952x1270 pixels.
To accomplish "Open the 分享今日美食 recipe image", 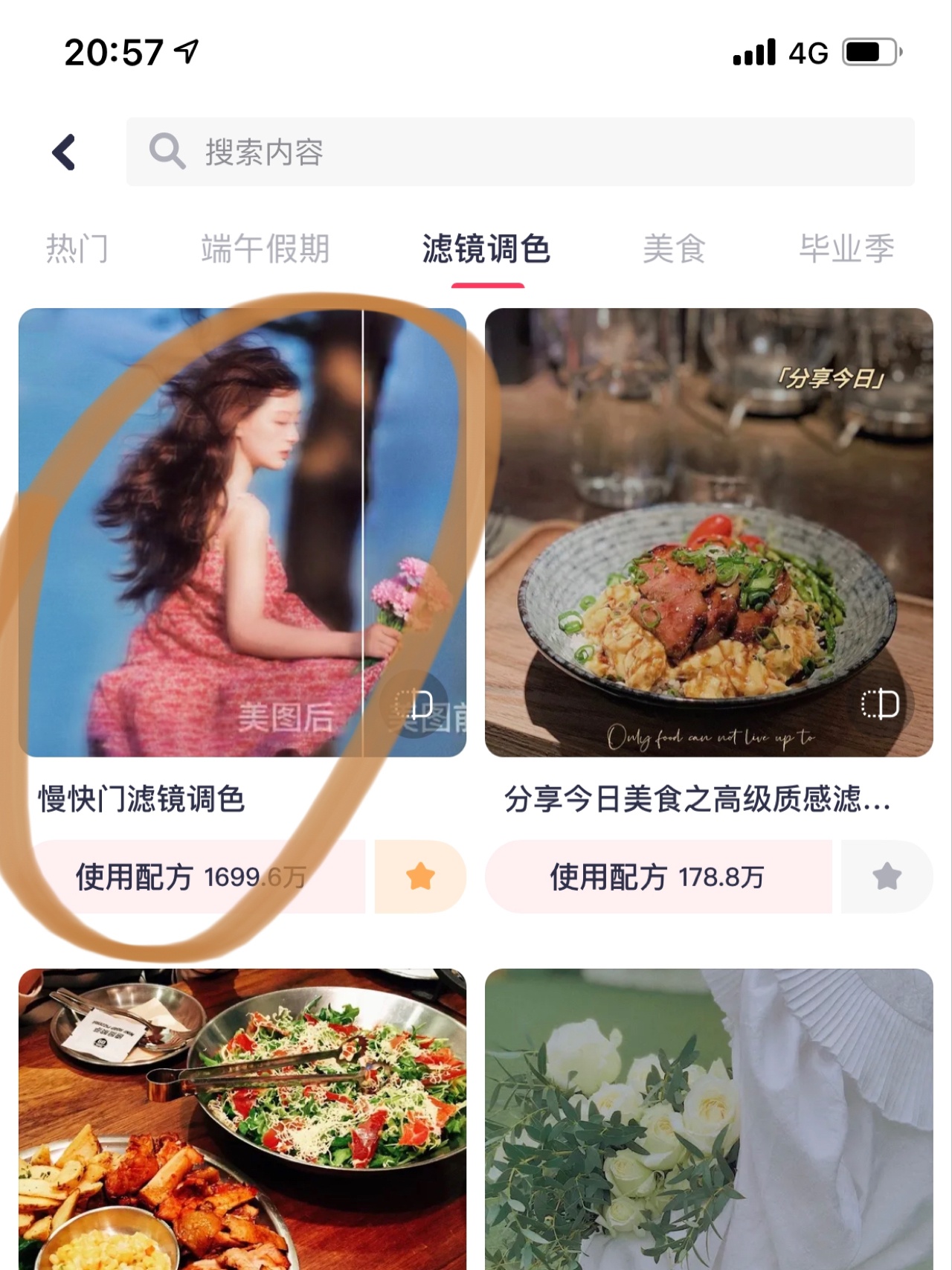I will tap(708, 521).
